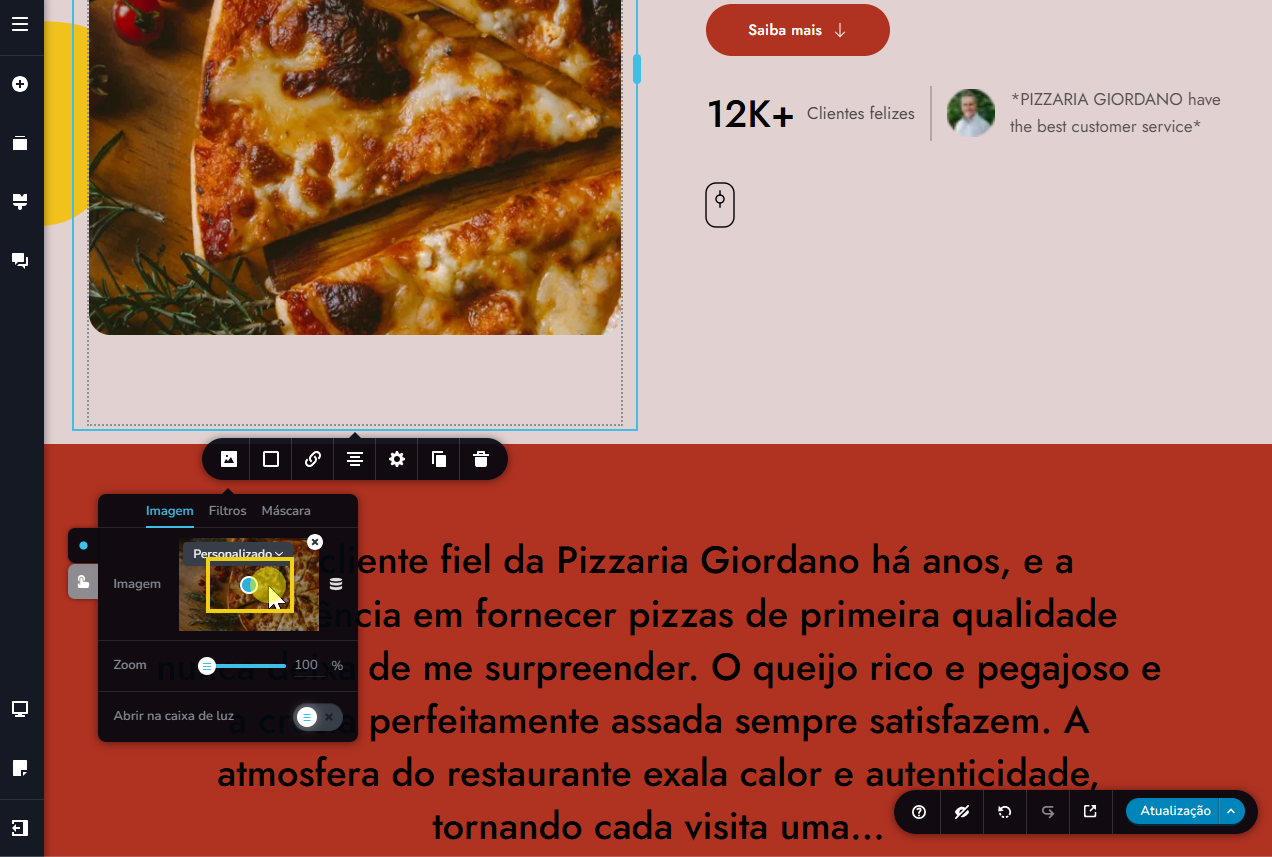Screen dimensions: 1272x857
Task: Adjust the Zoom slider handle
Action: (x=207, y=666)
